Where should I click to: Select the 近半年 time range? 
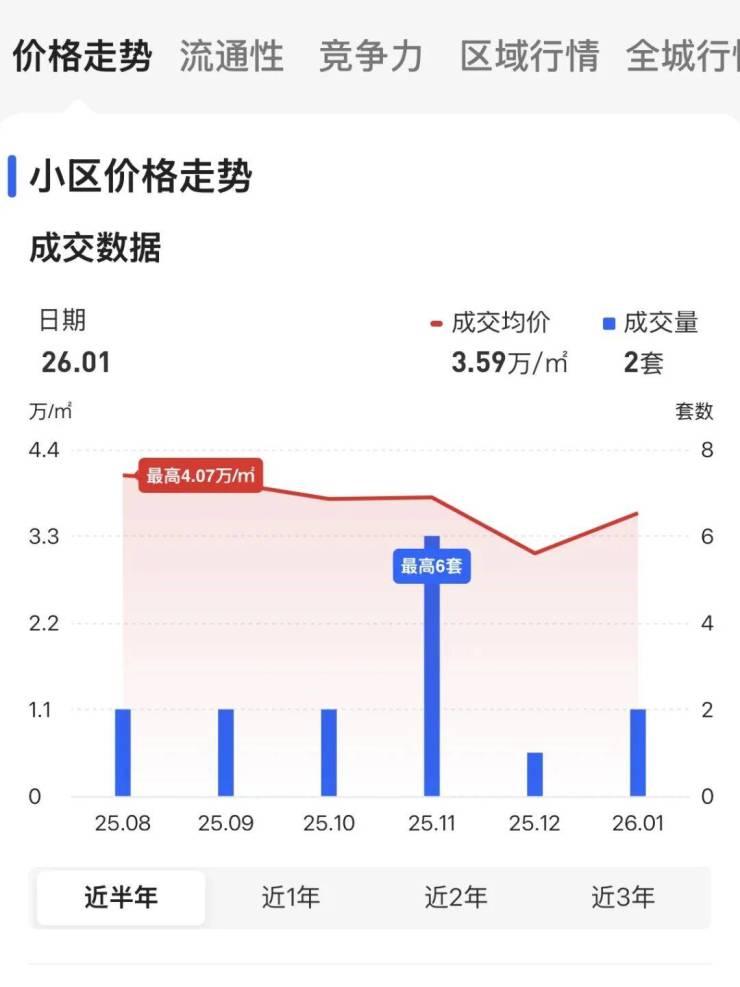pyautogui.click(x=121, y=897)
